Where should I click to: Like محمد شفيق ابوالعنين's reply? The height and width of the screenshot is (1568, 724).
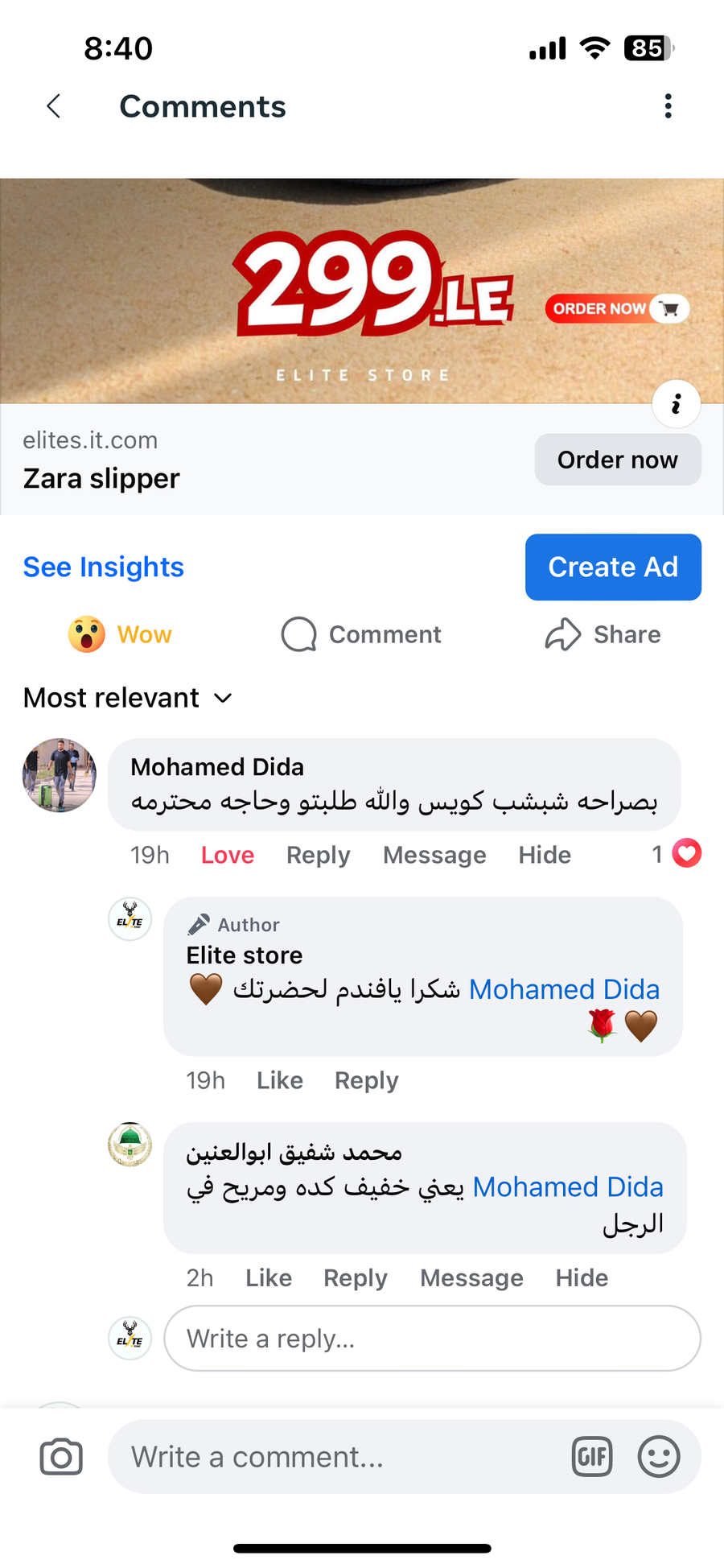269,1278
